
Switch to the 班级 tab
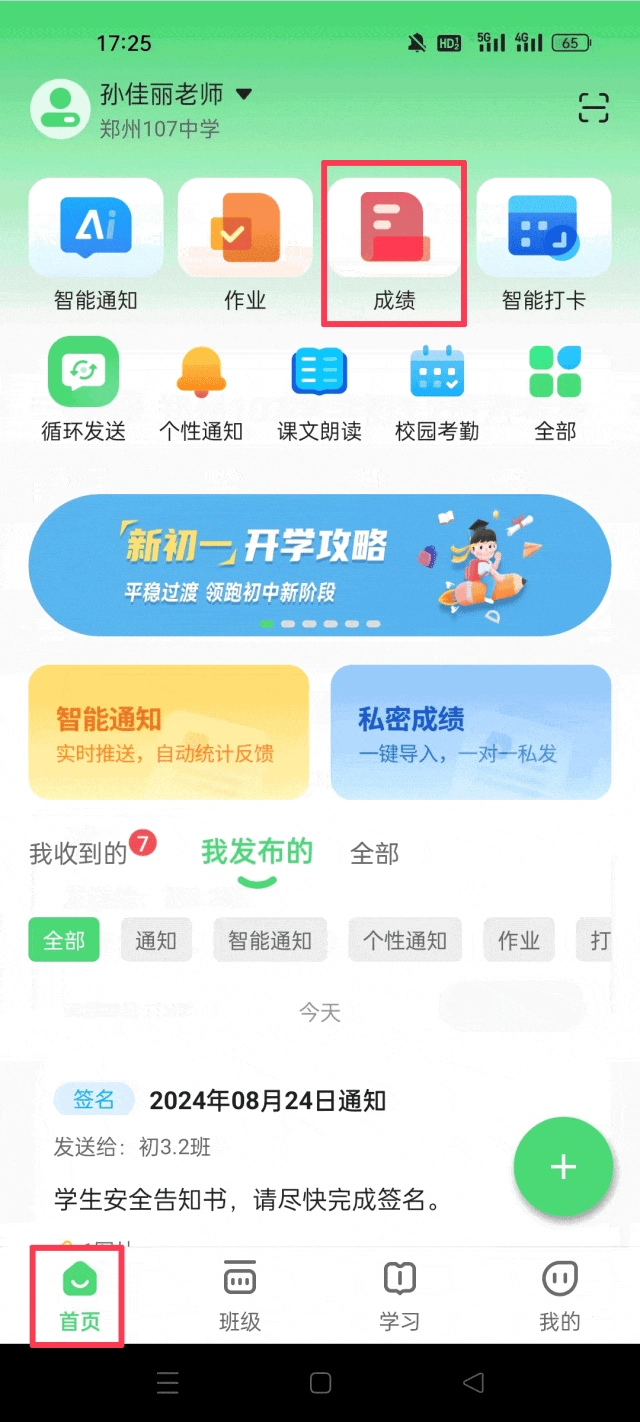(240, 1296)
